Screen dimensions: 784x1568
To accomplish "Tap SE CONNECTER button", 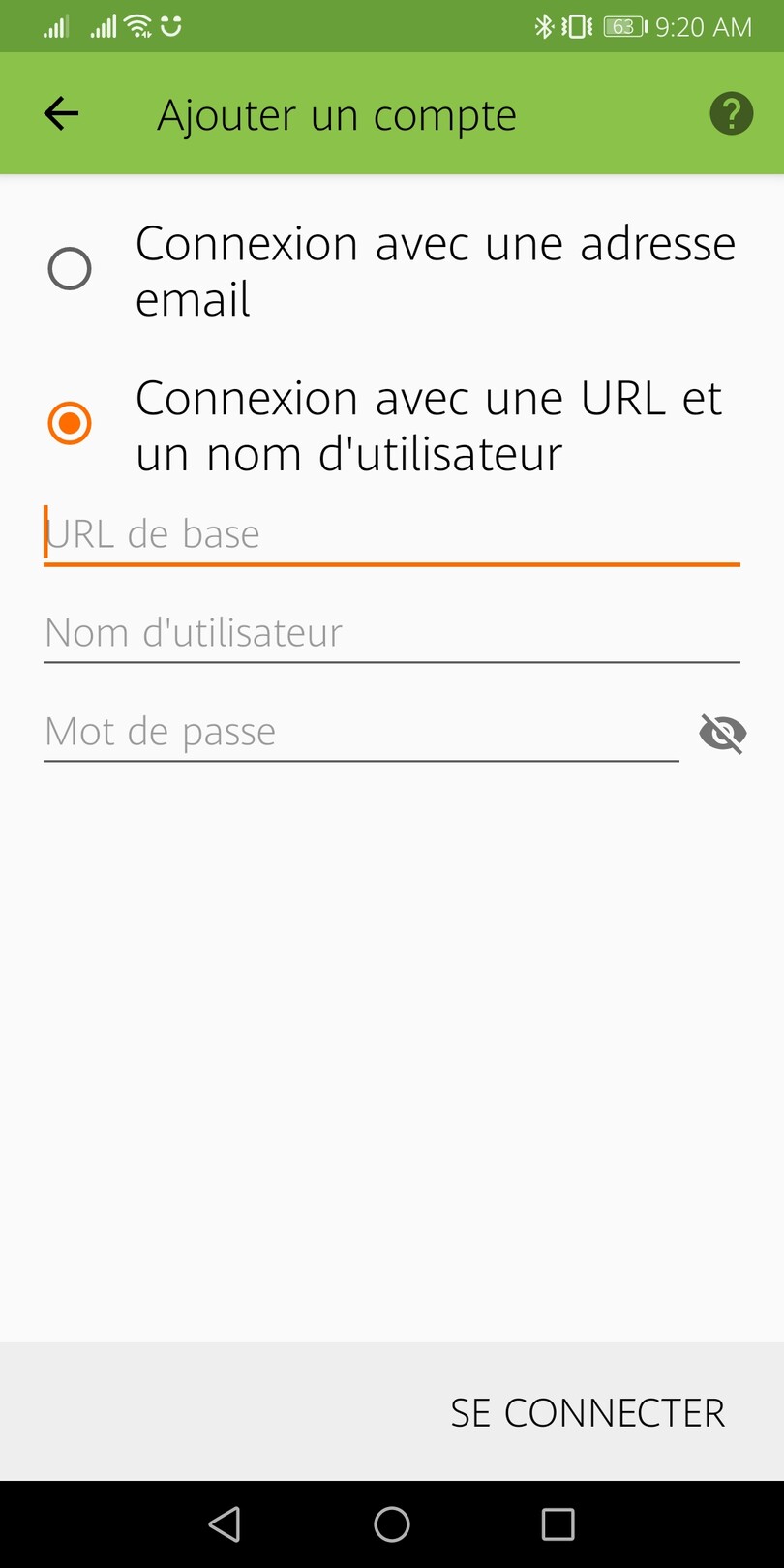I will (588, 1413).
